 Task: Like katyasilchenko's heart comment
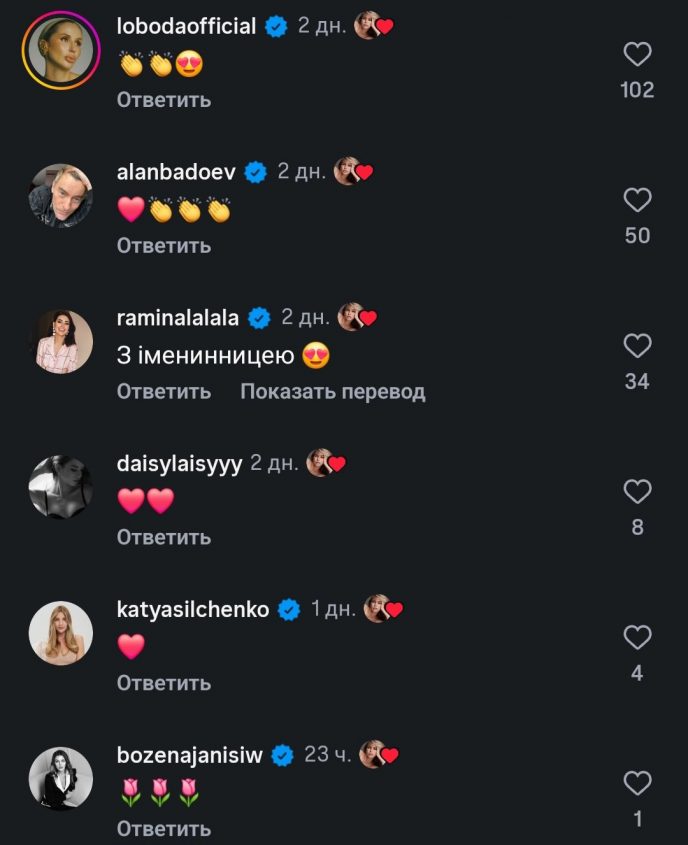tap(637, 638)
